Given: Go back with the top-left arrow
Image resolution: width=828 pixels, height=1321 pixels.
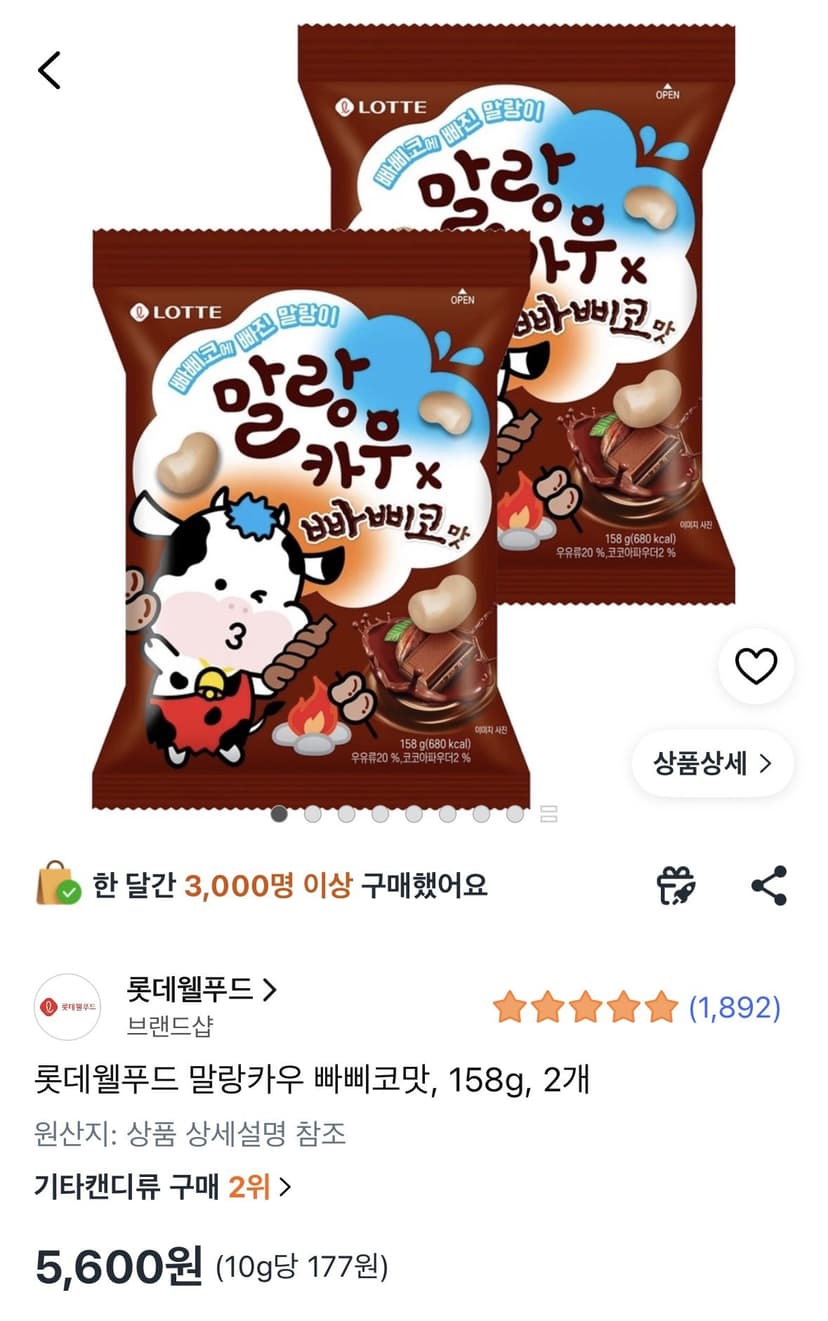Looking at the screenshot, I should 49,69.
